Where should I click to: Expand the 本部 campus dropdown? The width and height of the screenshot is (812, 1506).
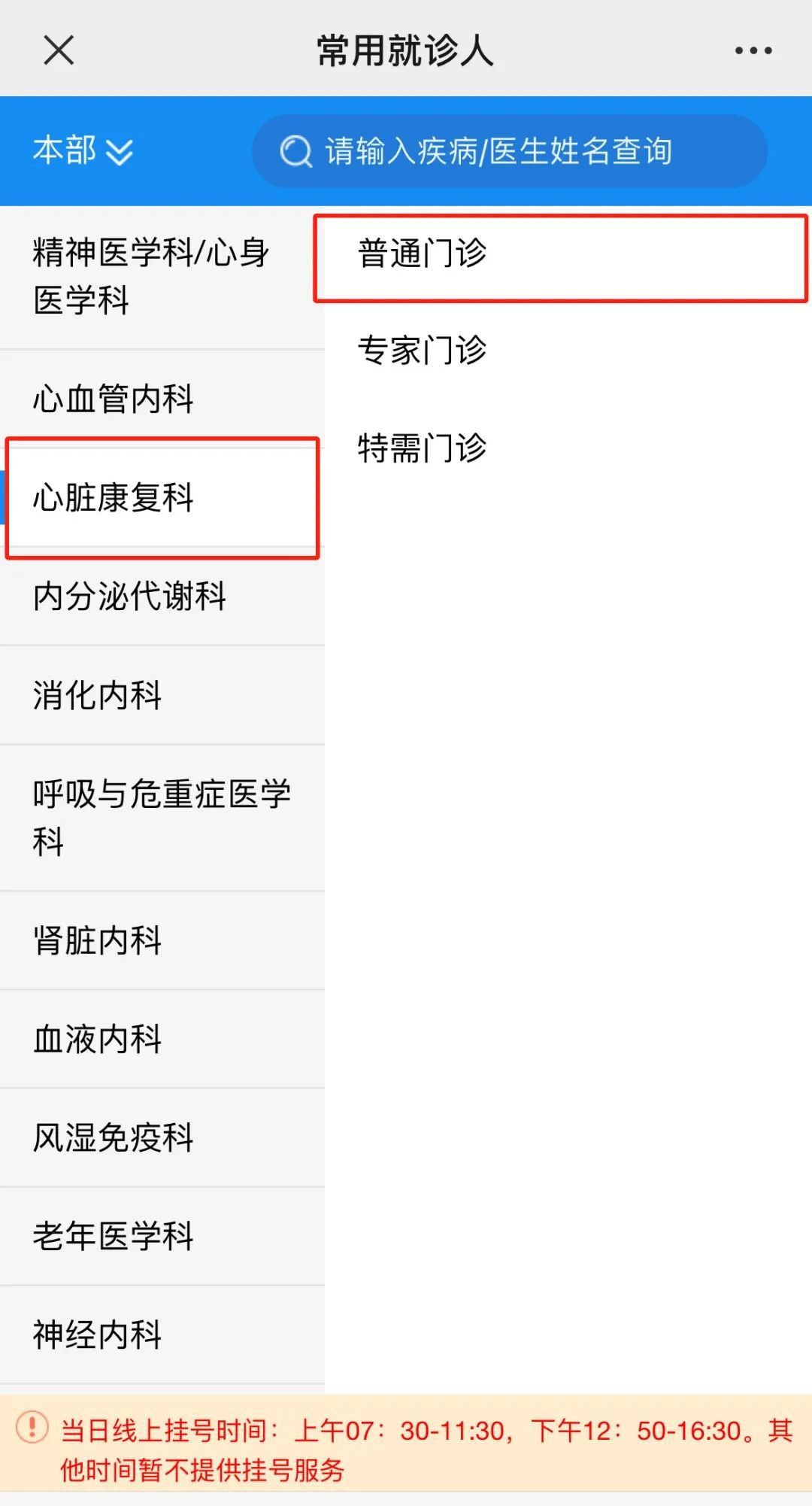click(x=83, y=150)
